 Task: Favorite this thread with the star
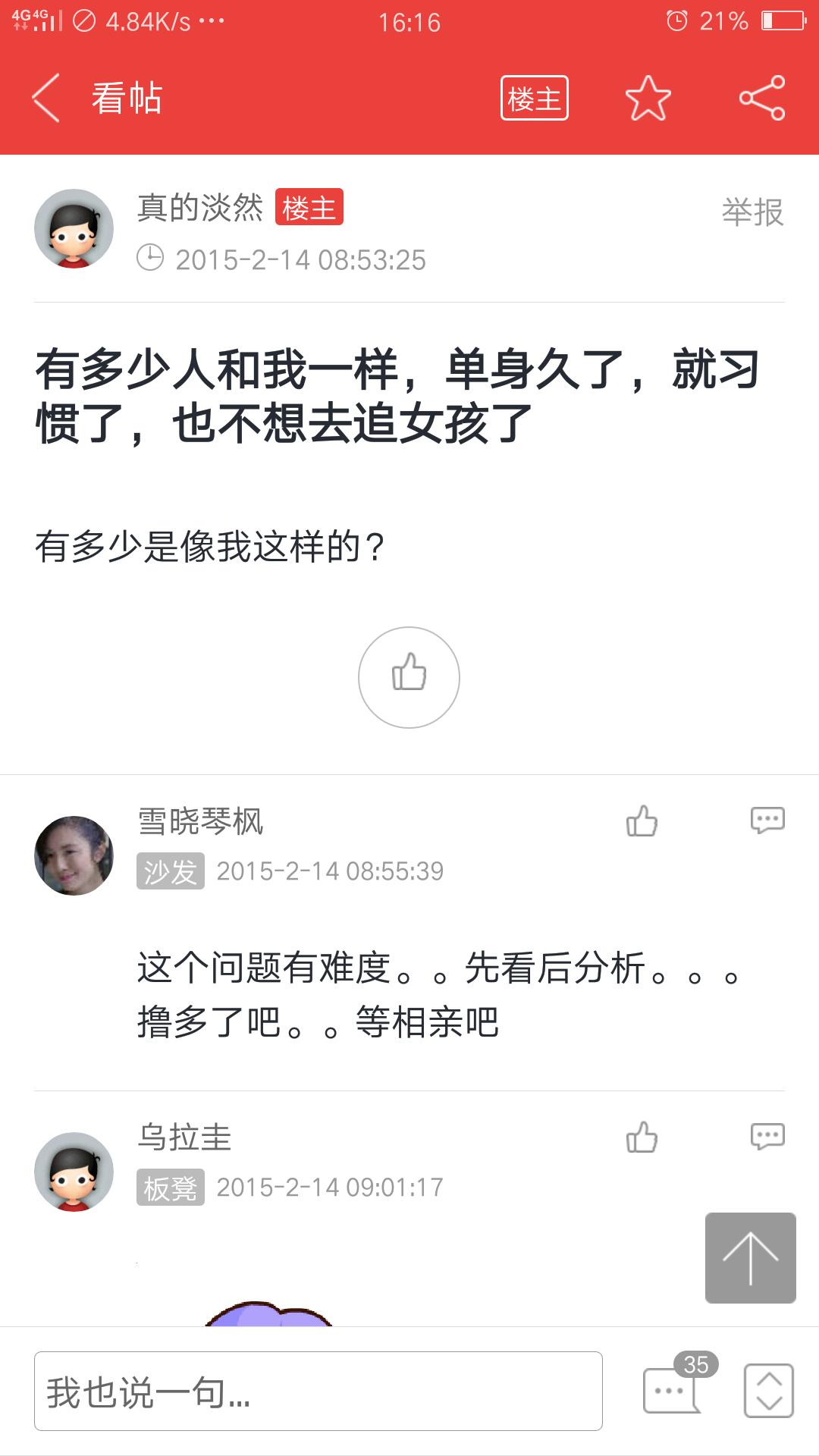click(x=648, y=99)
